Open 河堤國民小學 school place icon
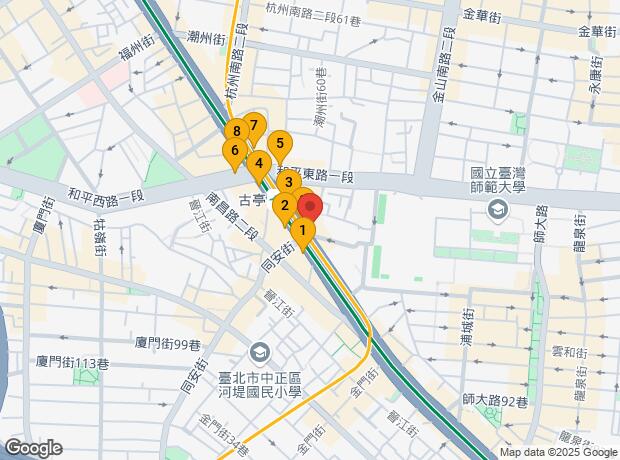Viewport: 620px width, 460px height. [260, 352]
